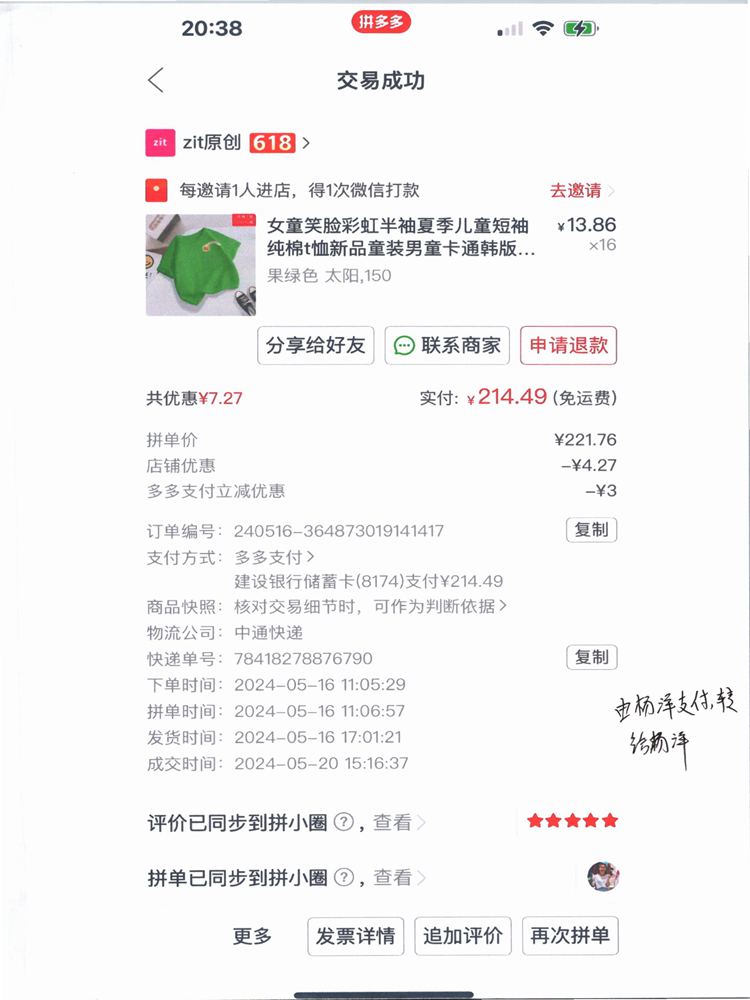Open the 更多 options
Image resolution: width=750 pixels, height=1000 pixels.
[x=252, y=937]
